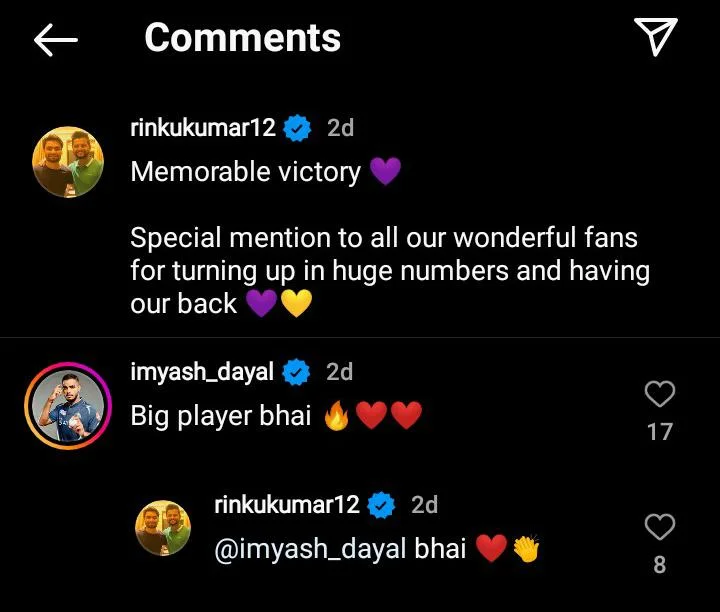Open rinkukumar12's profile picture on the caption
The width and height of the screenshot is (720, 612).
pos(68,161)
